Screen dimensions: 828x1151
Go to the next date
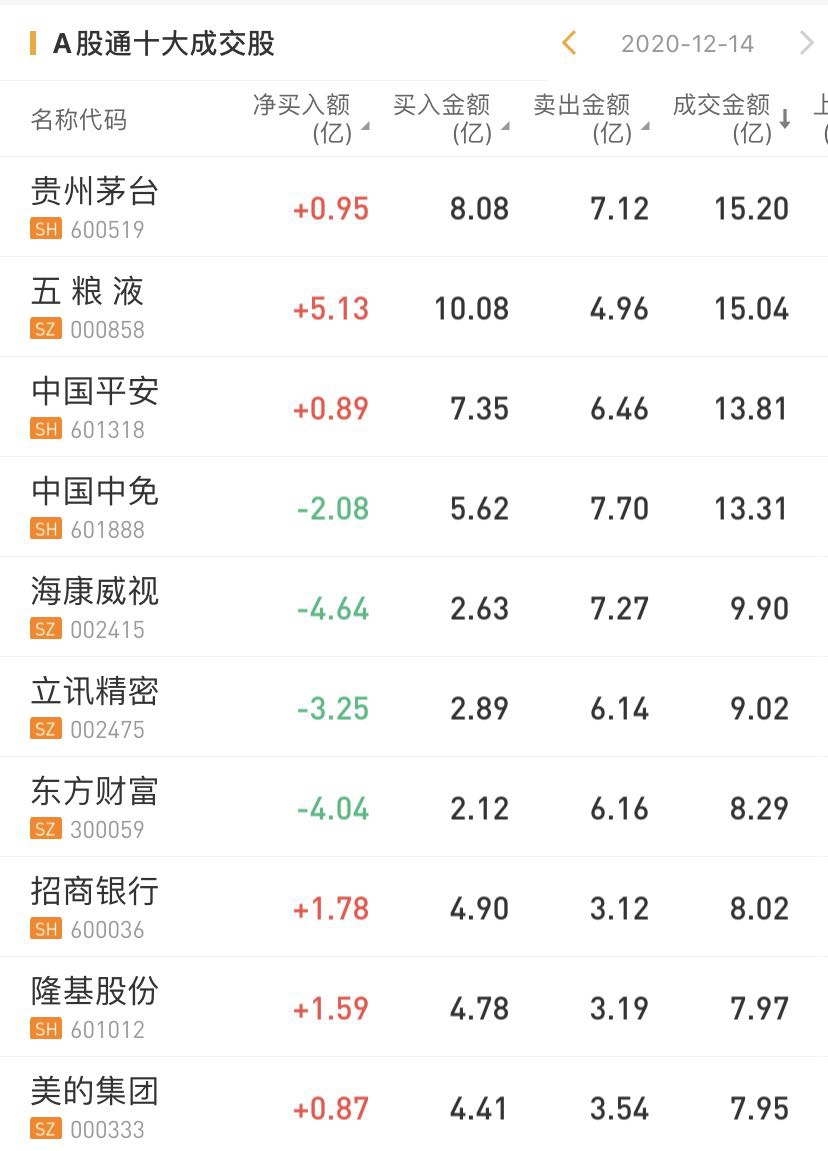pyautogui.click(x=806, y=43)
